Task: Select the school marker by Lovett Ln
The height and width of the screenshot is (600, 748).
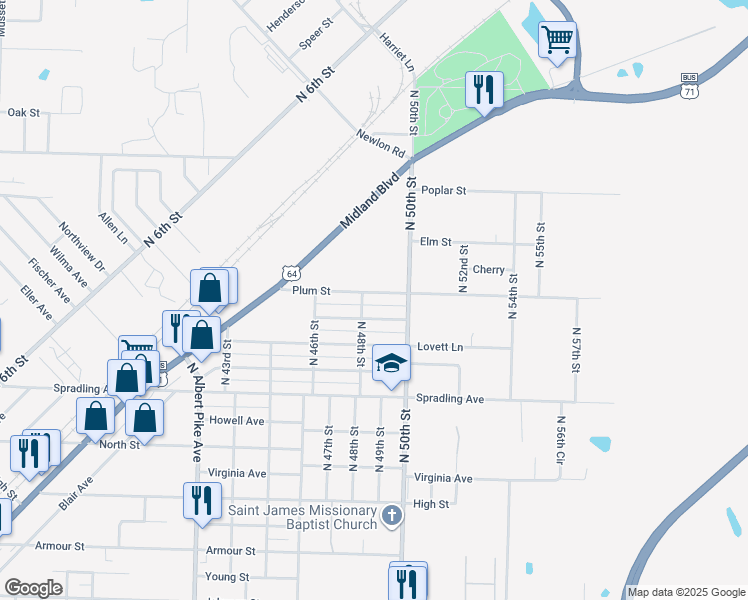Action: [391, 365]
